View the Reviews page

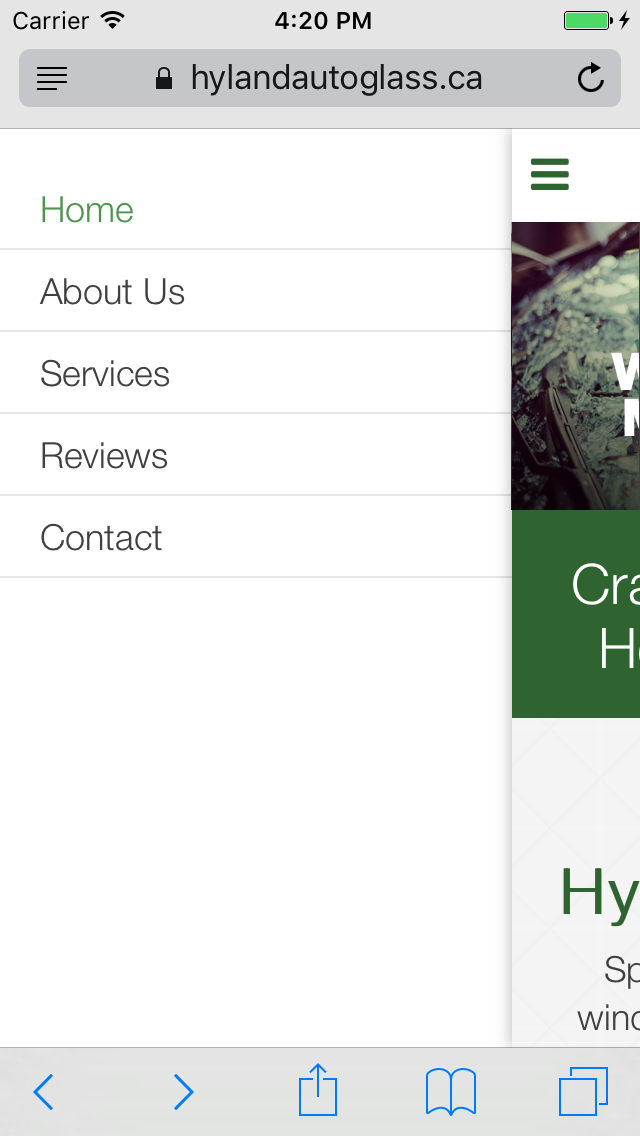tap(104, 456)
